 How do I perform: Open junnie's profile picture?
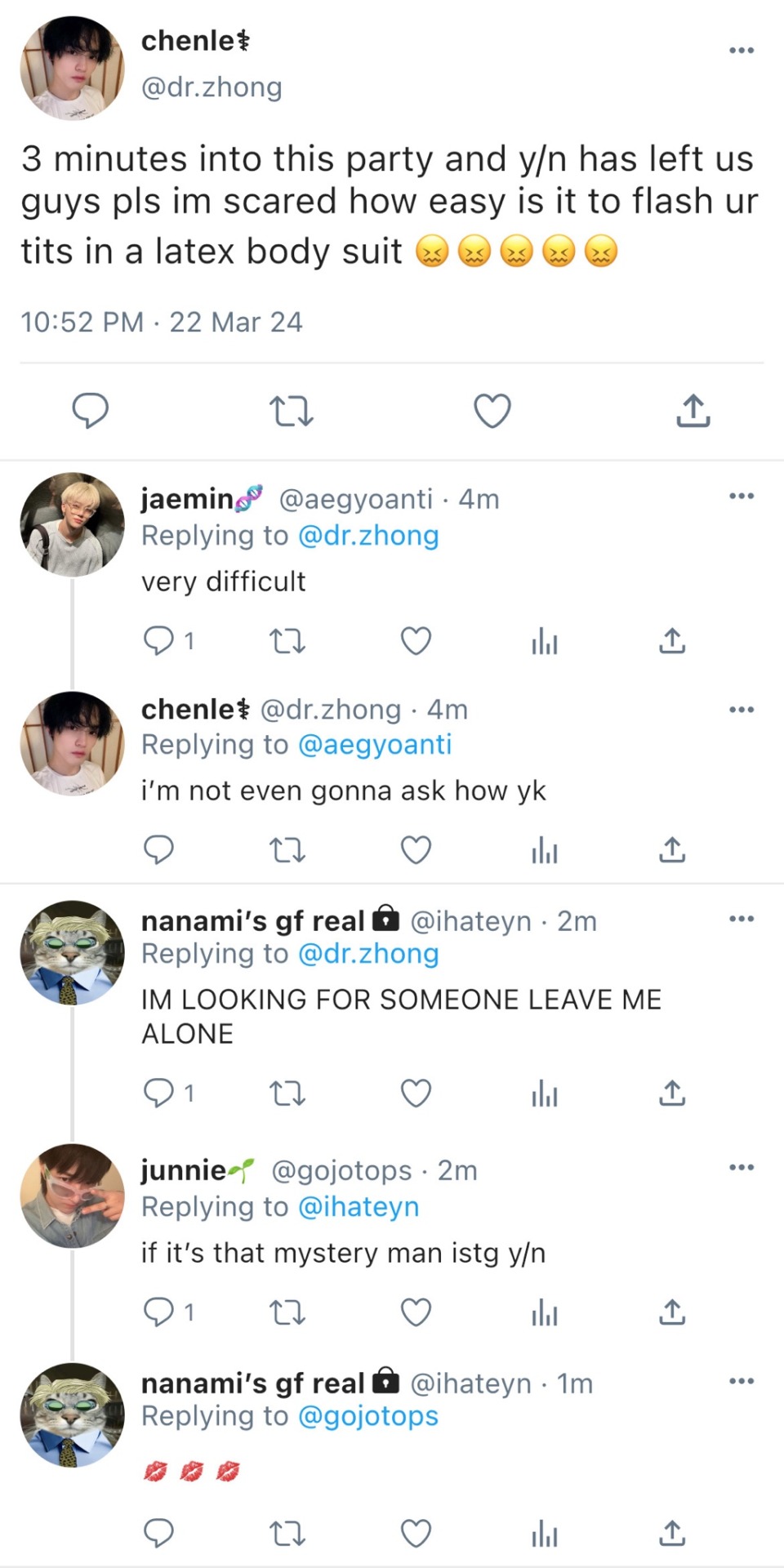72,1196
